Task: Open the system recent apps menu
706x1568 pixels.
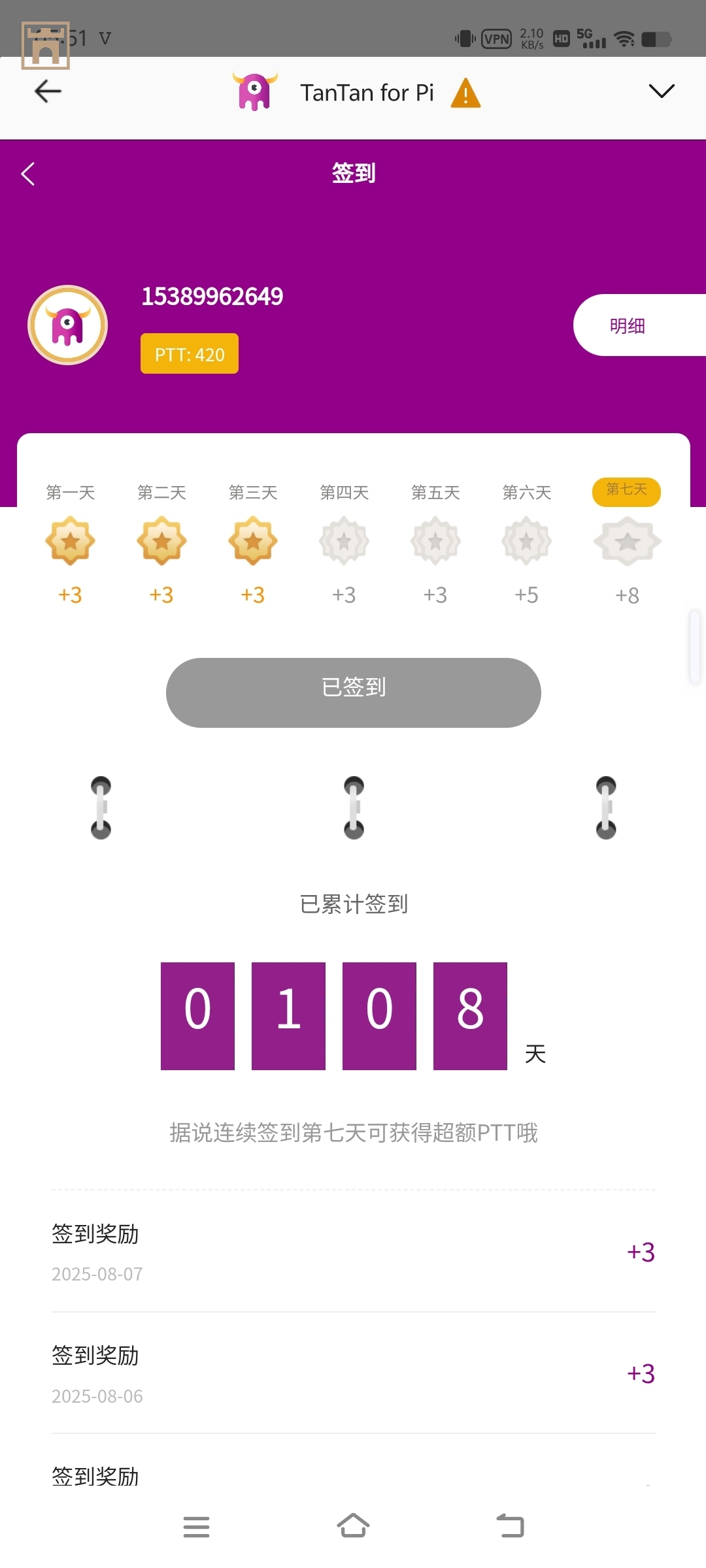Action: (196, 1526)
